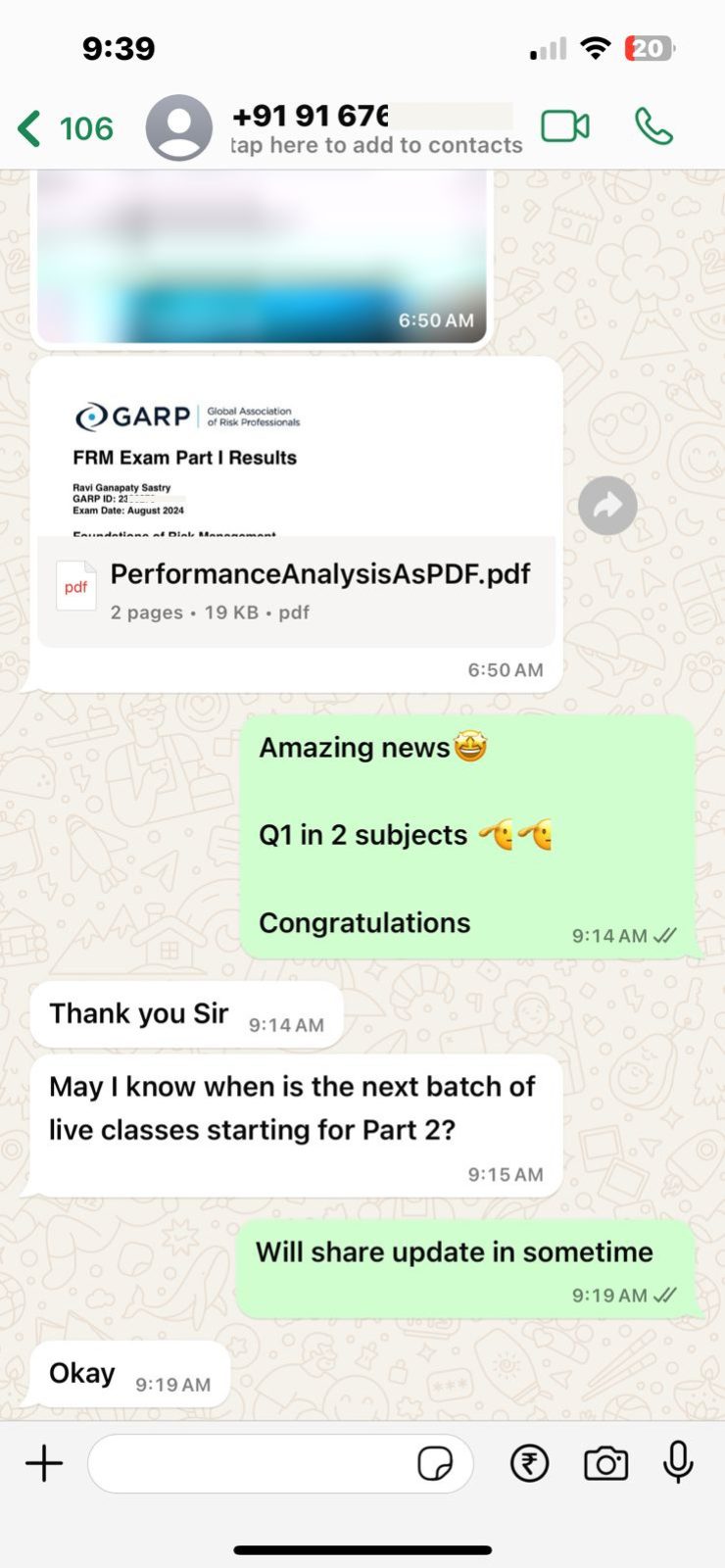The width and height of the screenshot is (725, 1568).
Task: Record a voice message with microphone
Action: tap(678, 1463)
